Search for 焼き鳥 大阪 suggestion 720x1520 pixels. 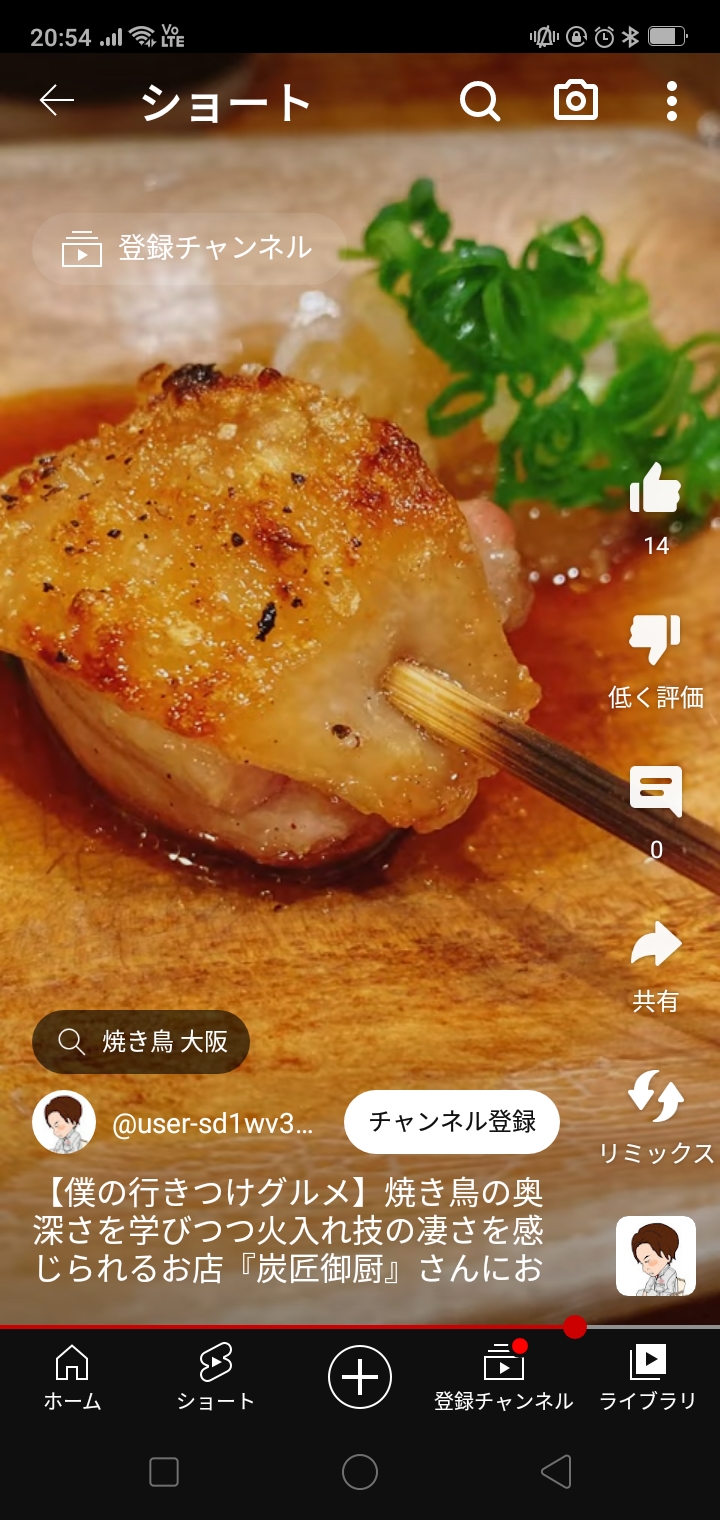coord(141,1042)
